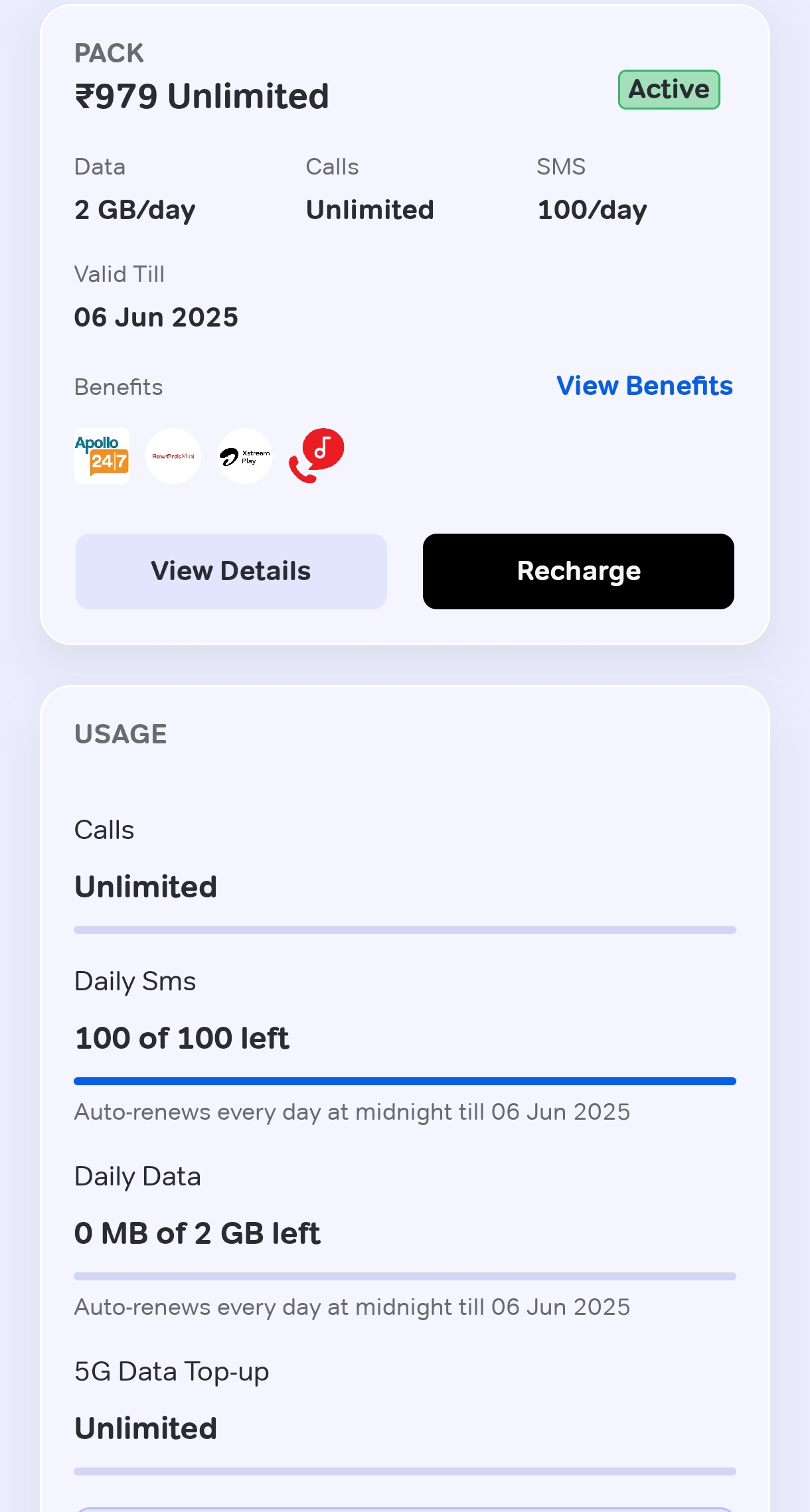Image resolution: width=810 pixels, height=1512 pixels.
Task: Tap the red caller tune benefit icon
Action: coord(317,456)
